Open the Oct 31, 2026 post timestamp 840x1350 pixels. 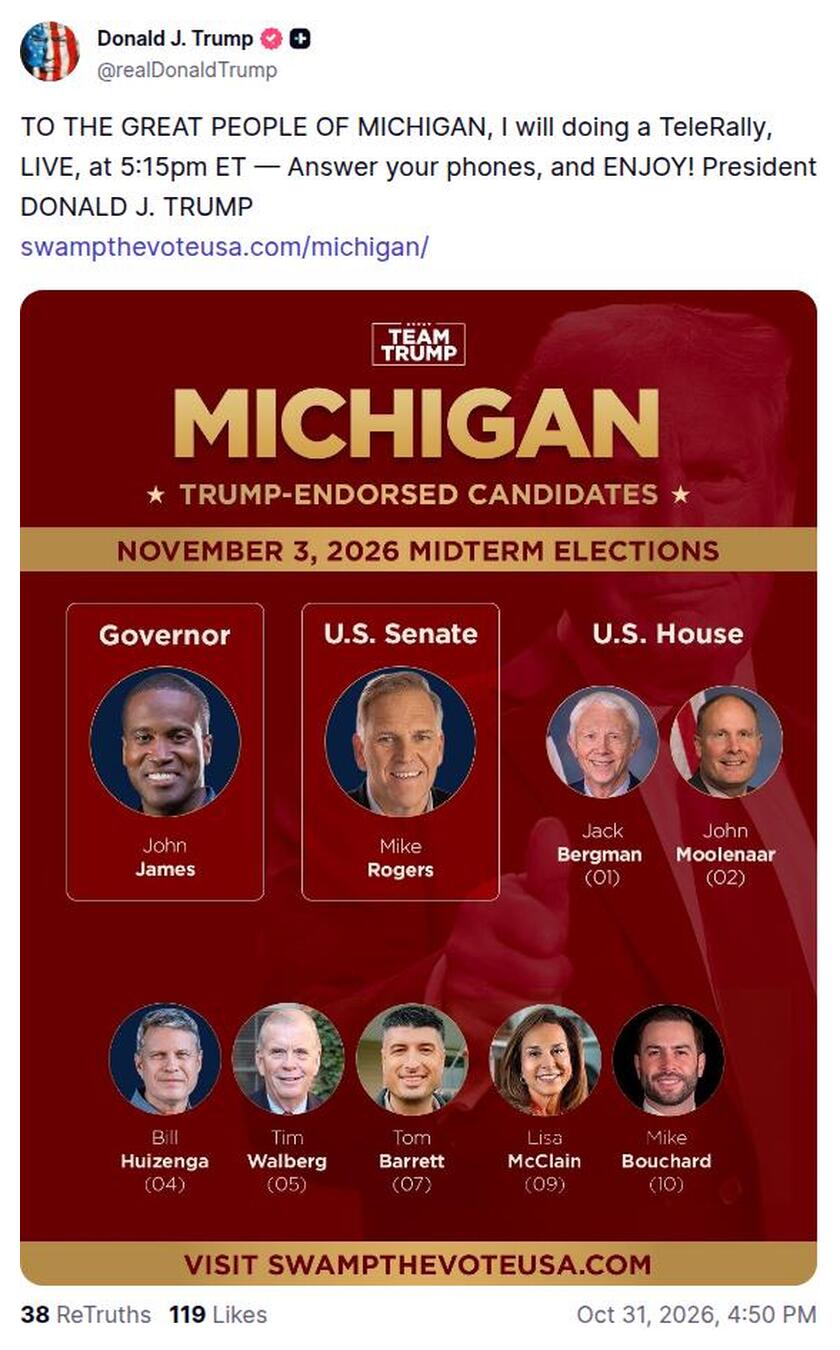tap(696, 1314)
